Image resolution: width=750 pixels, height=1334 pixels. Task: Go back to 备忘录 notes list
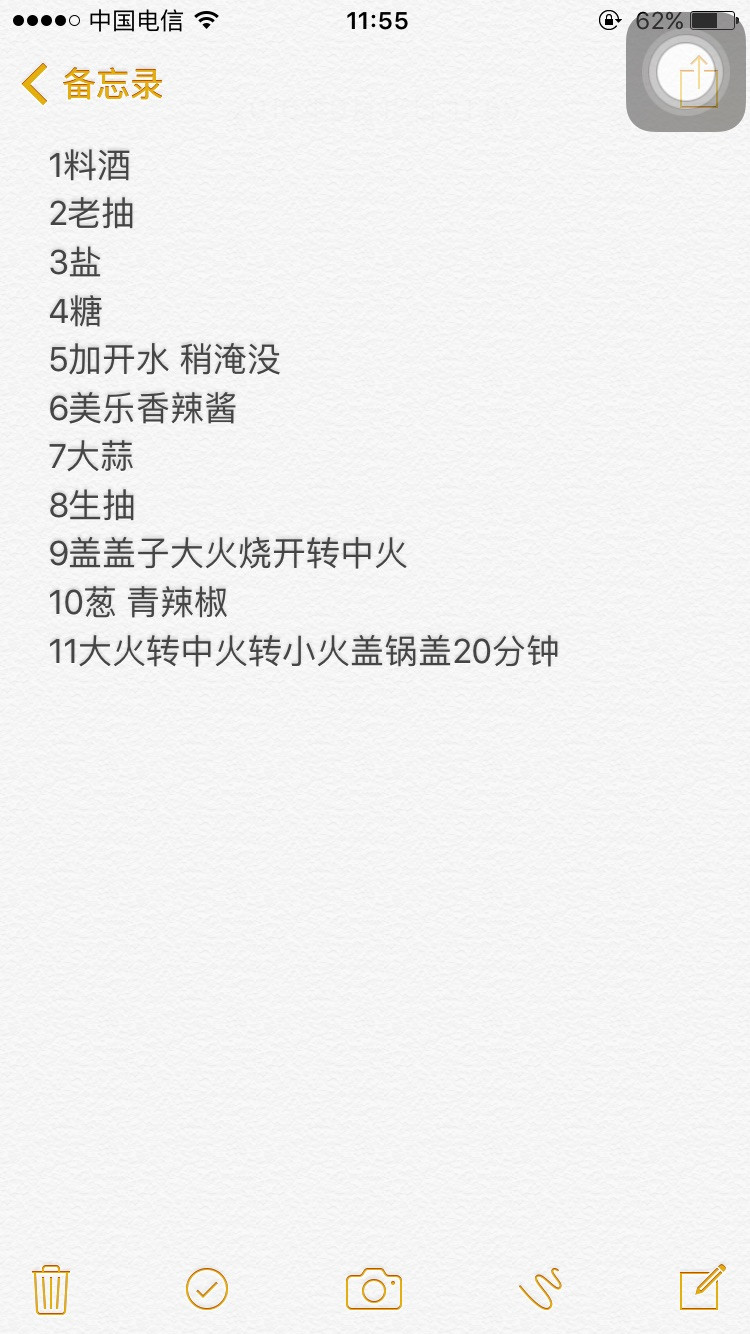pos(92,84)
